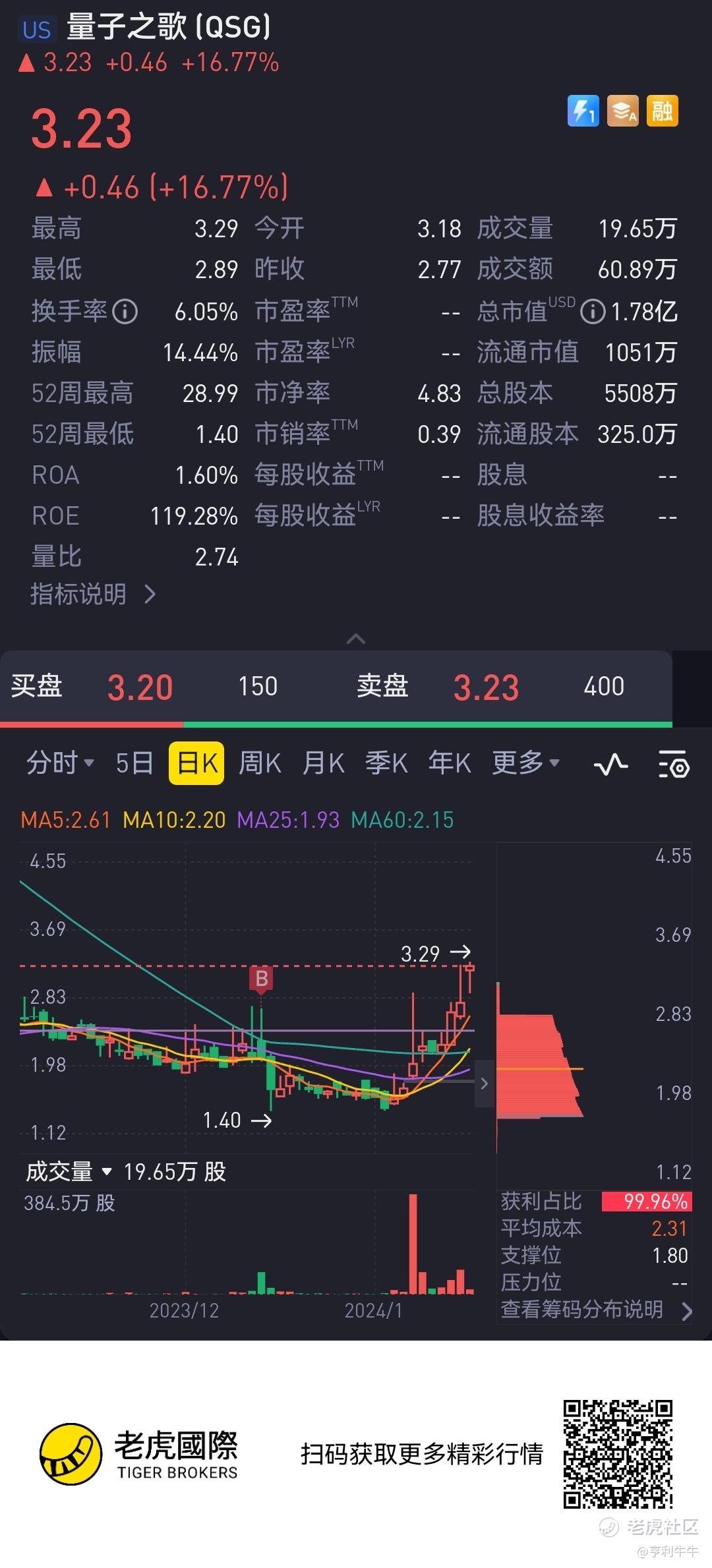Open the 分时 dropdown
712x1568 pixels.
pos(60,763)
